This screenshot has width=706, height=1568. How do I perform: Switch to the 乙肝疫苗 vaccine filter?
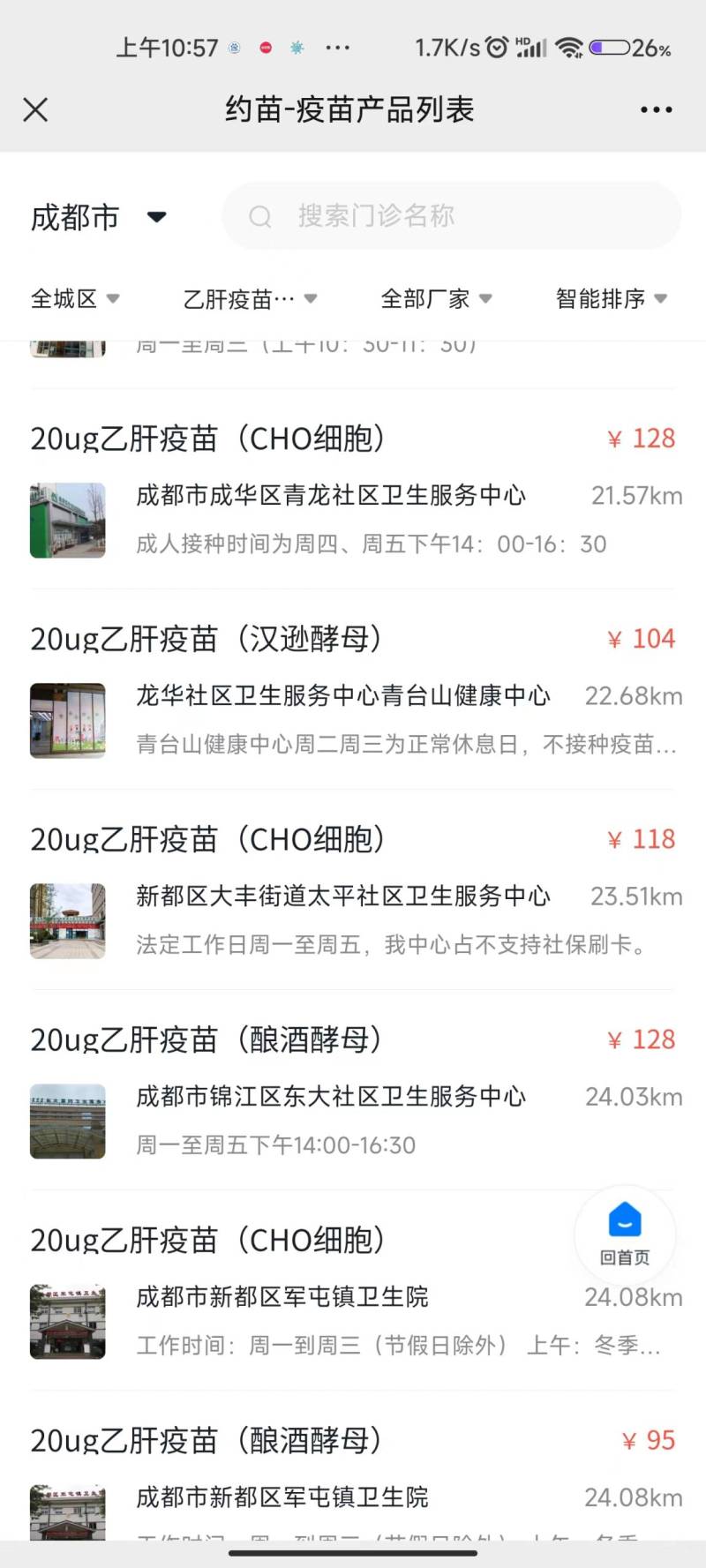coord(252,298)
